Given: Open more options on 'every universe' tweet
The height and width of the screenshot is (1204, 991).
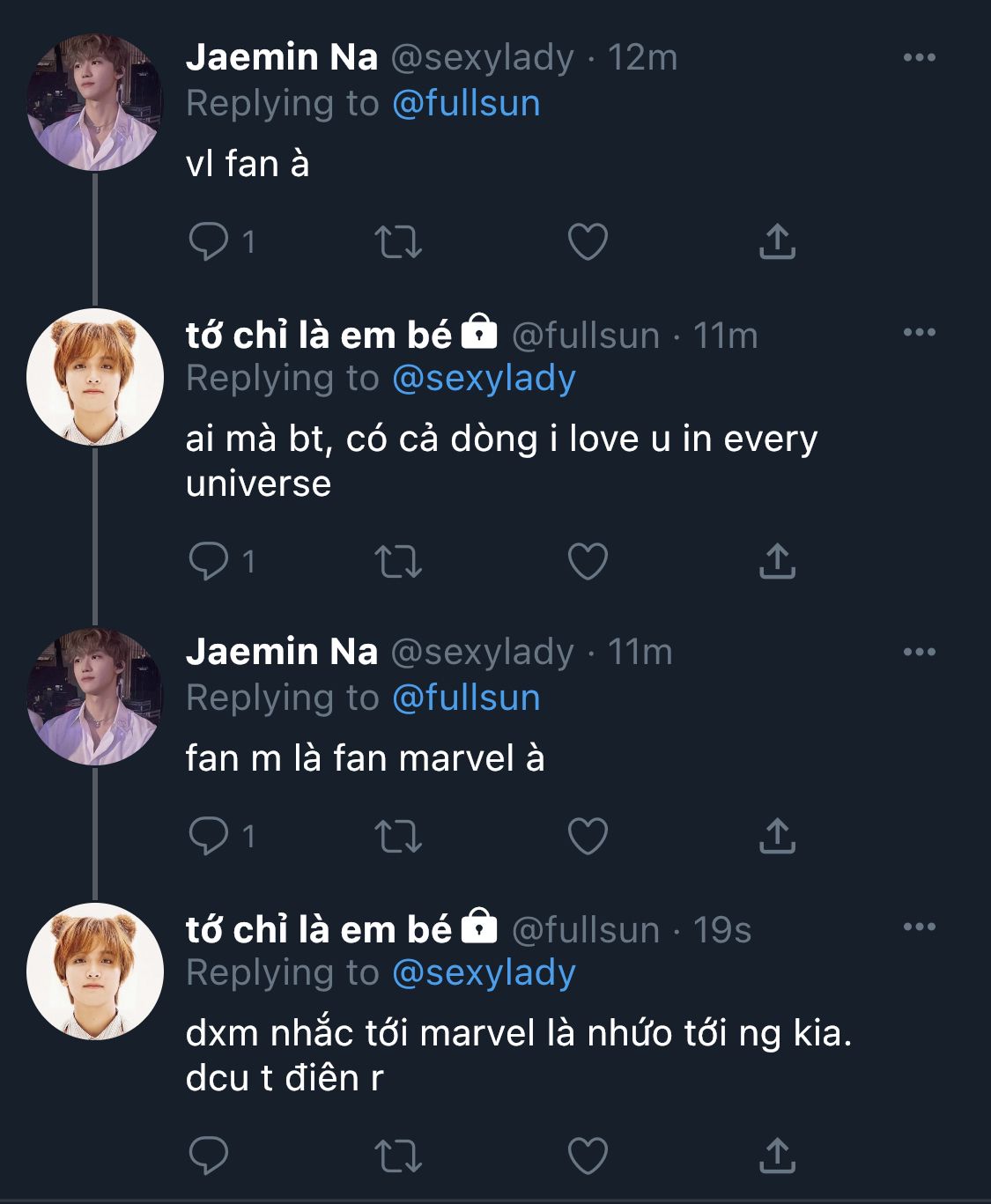Looking at the screenshot, I should point(919,333).
